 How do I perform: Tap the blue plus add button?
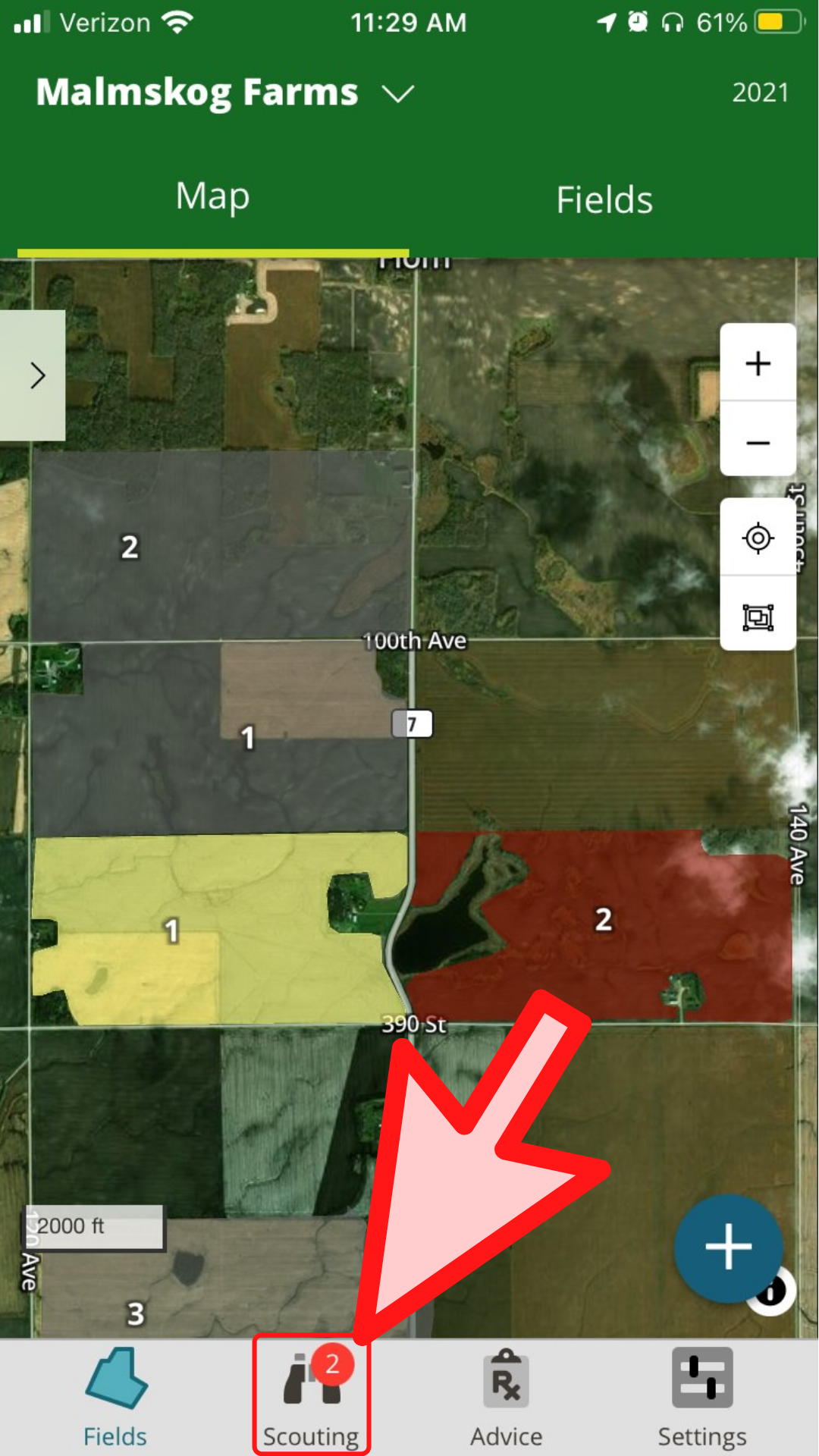728,1247
